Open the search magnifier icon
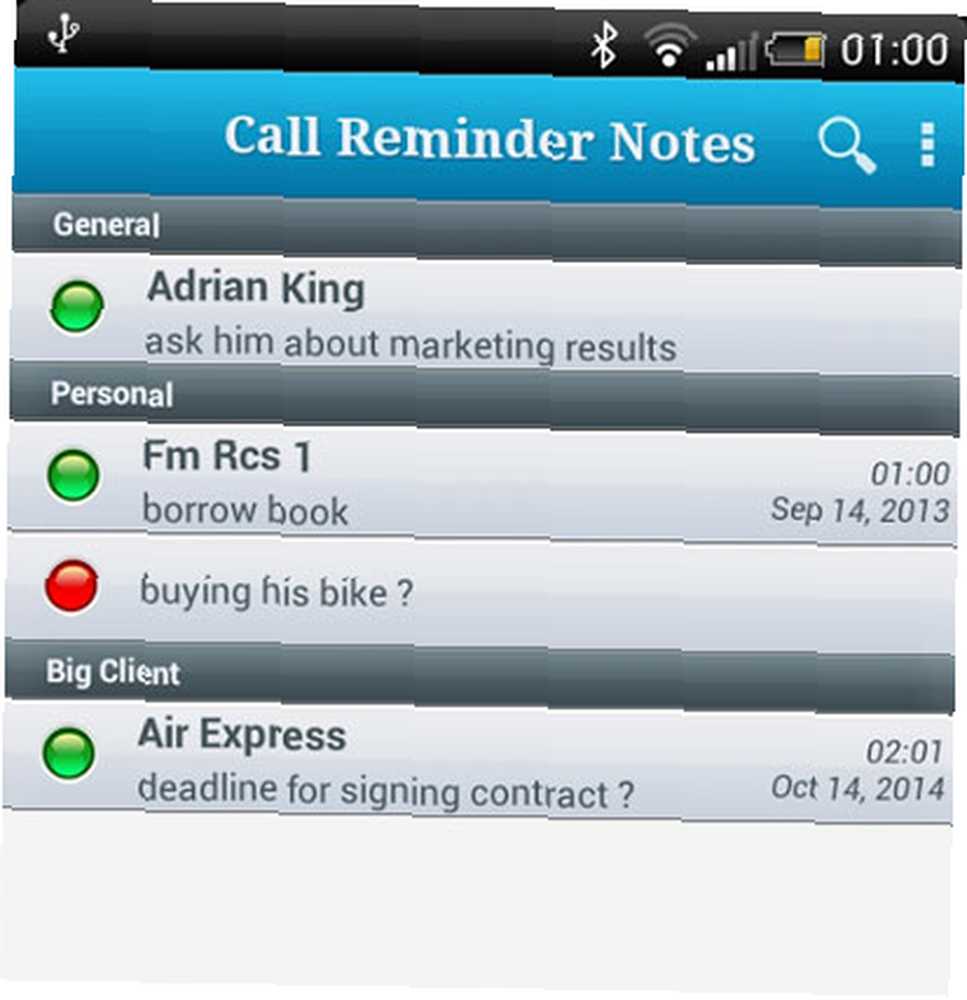 click(846, 146)
